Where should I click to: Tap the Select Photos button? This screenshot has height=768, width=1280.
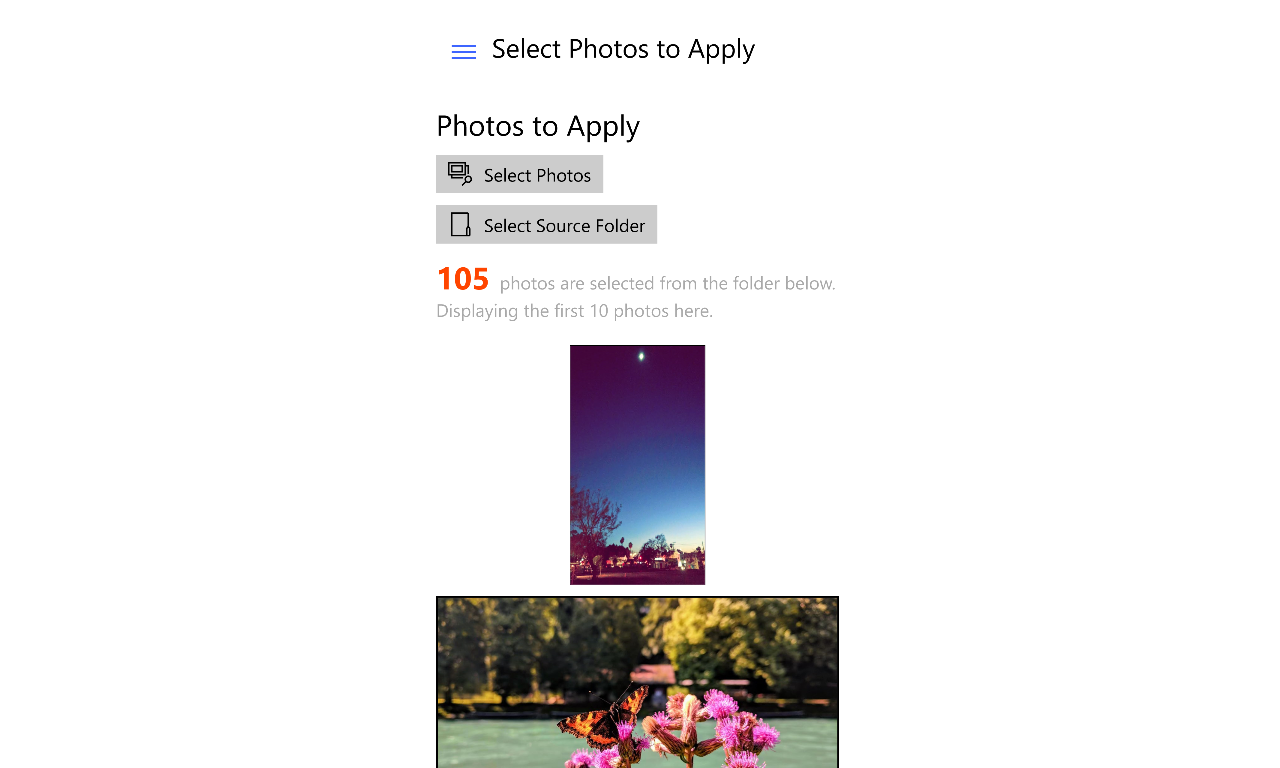(x=519, y=175)
